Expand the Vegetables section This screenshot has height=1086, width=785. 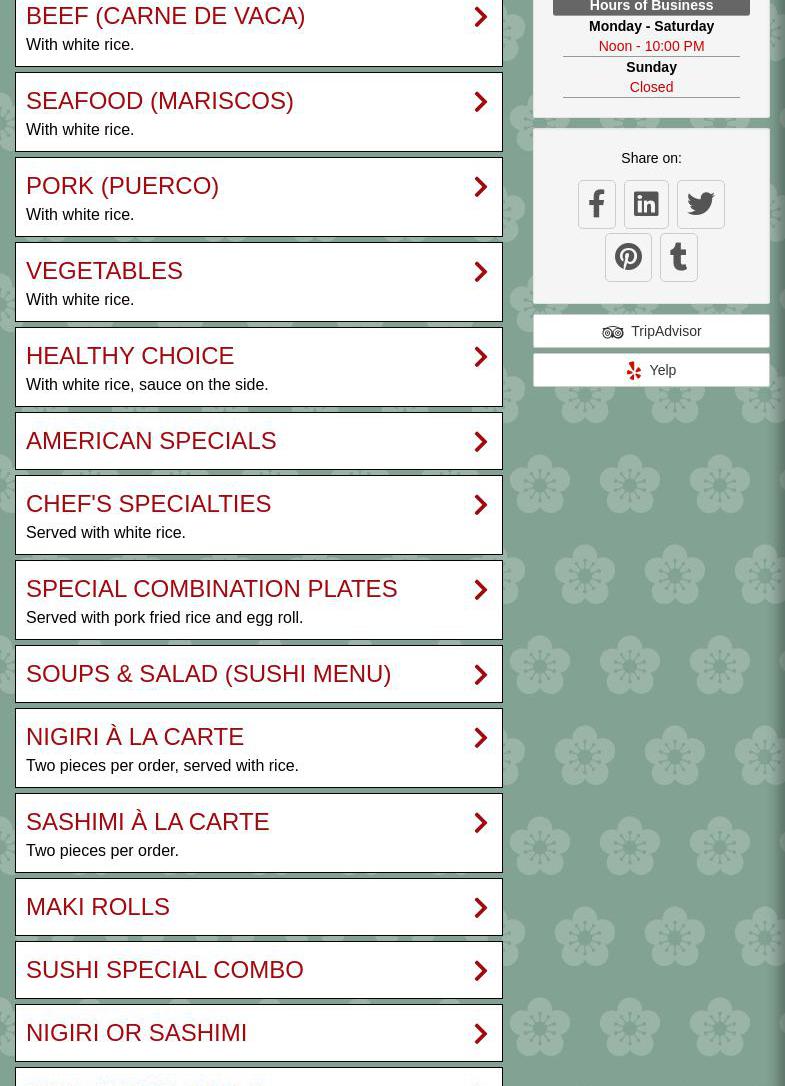pyautogui.click(x=258, y=283)
